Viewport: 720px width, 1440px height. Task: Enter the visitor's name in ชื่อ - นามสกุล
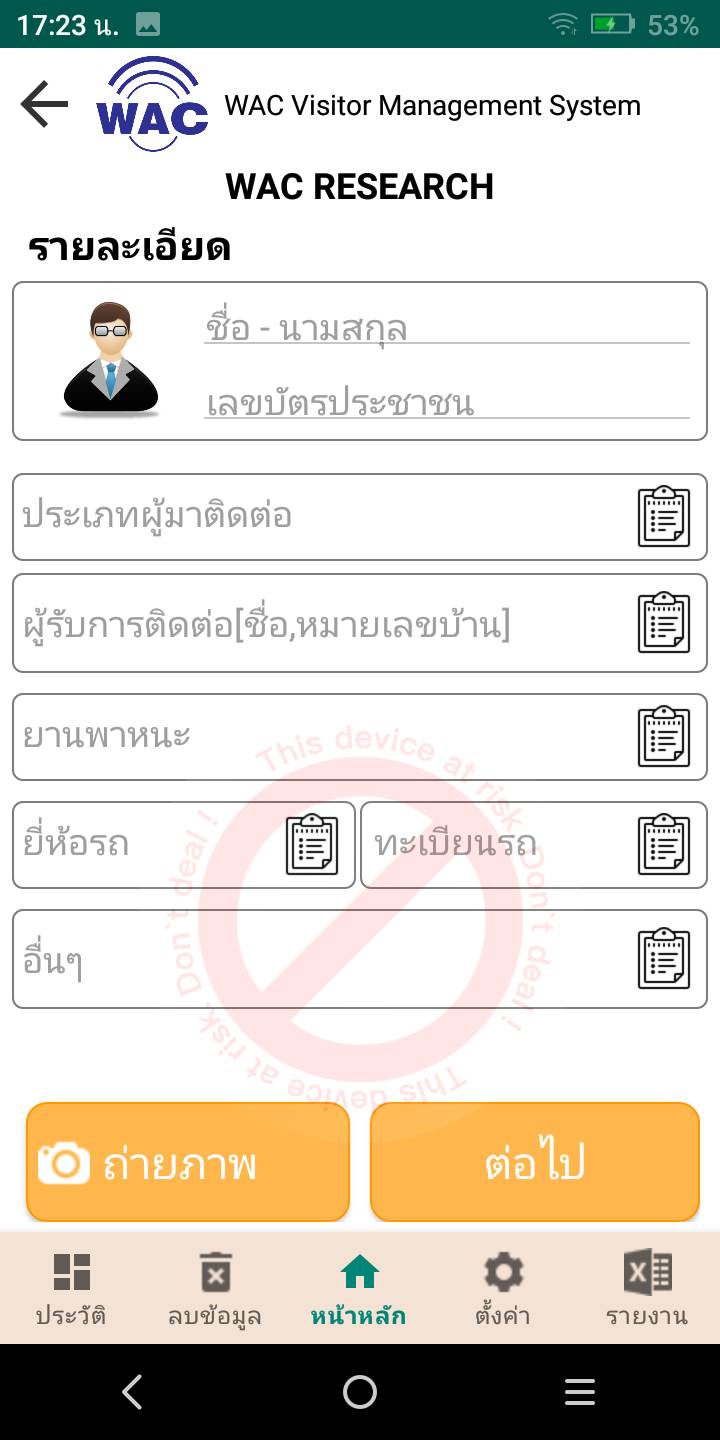tap(446, 328)
